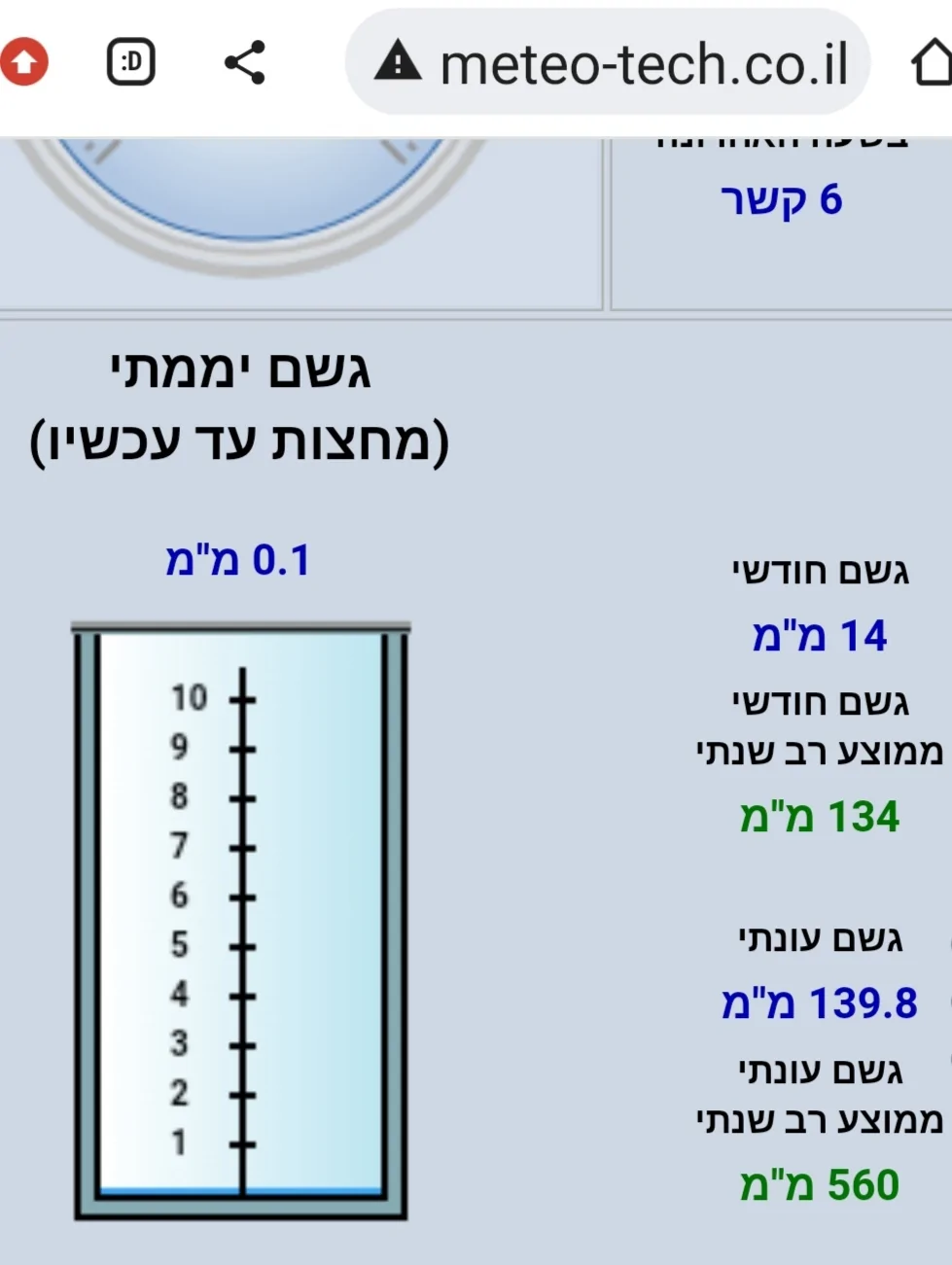Go to the browser home page

point(932,64)
